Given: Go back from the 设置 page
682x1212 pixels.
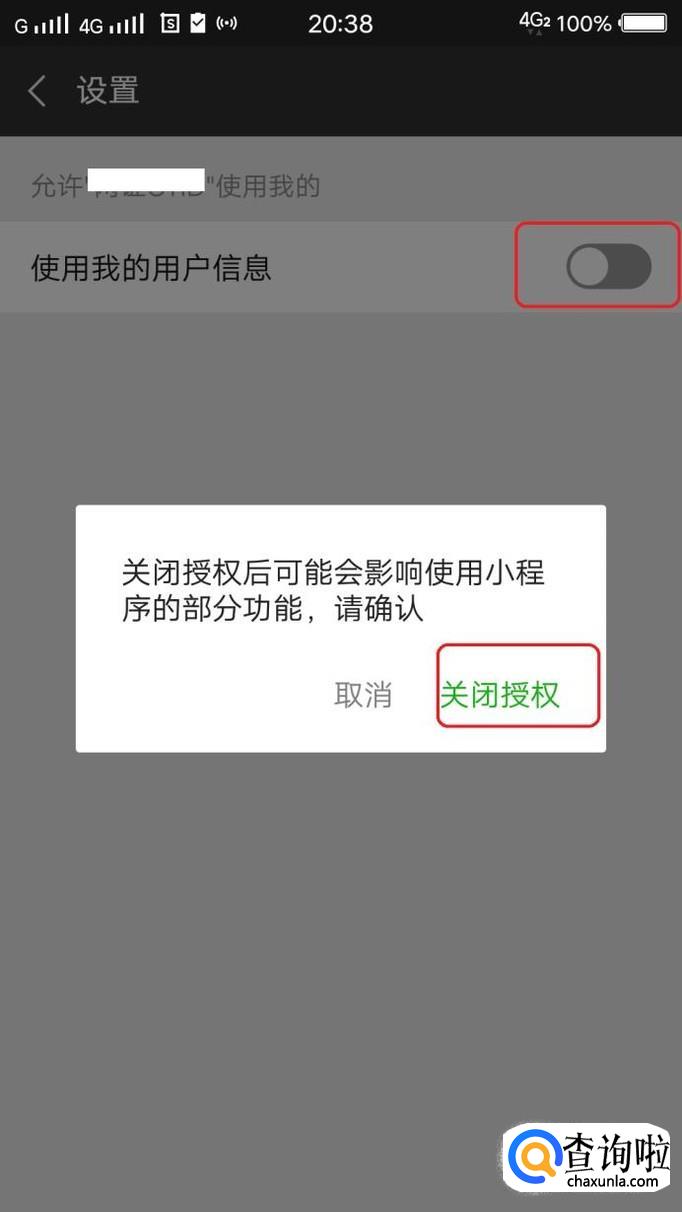Looking at the screenshot, I should point(37,91).
